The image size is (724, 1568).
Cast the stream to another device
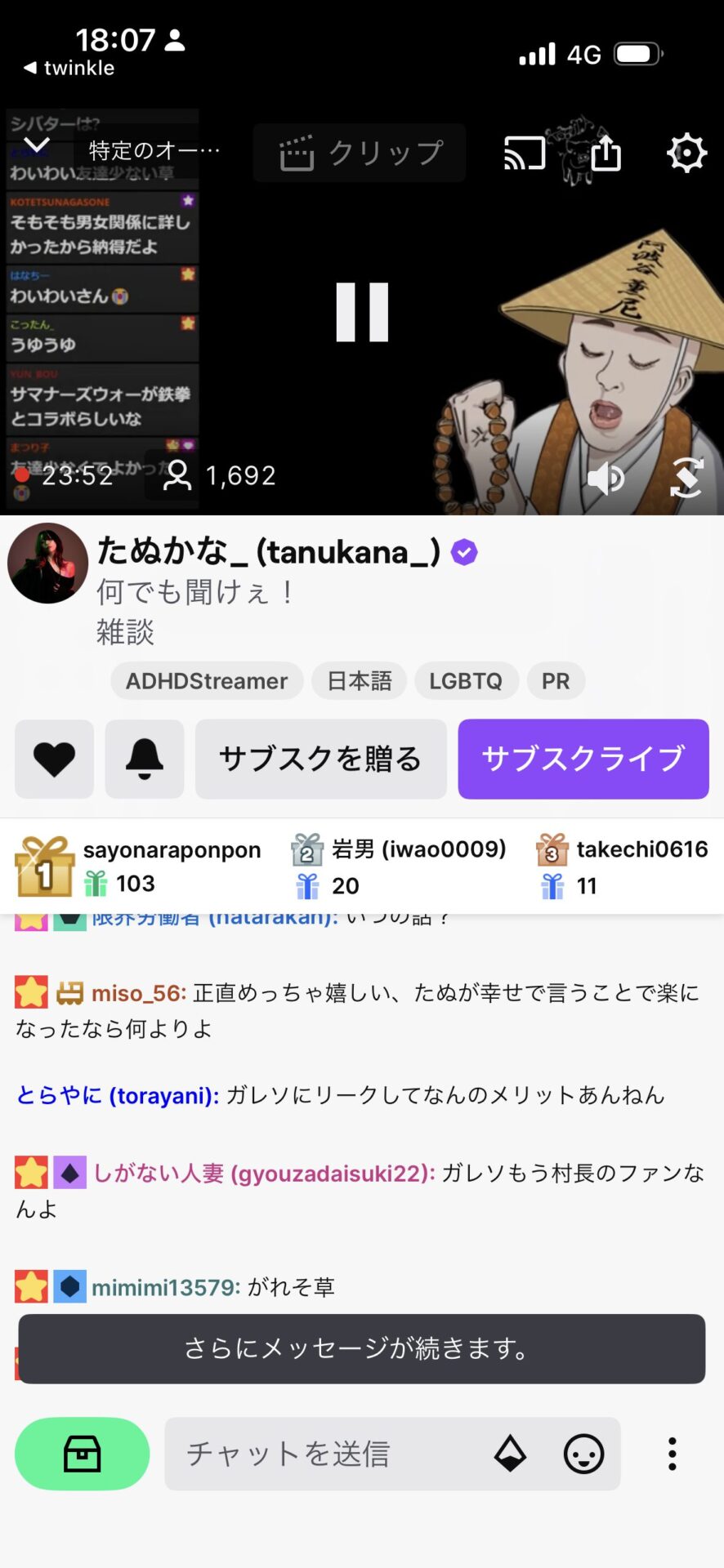pos(524,153)
